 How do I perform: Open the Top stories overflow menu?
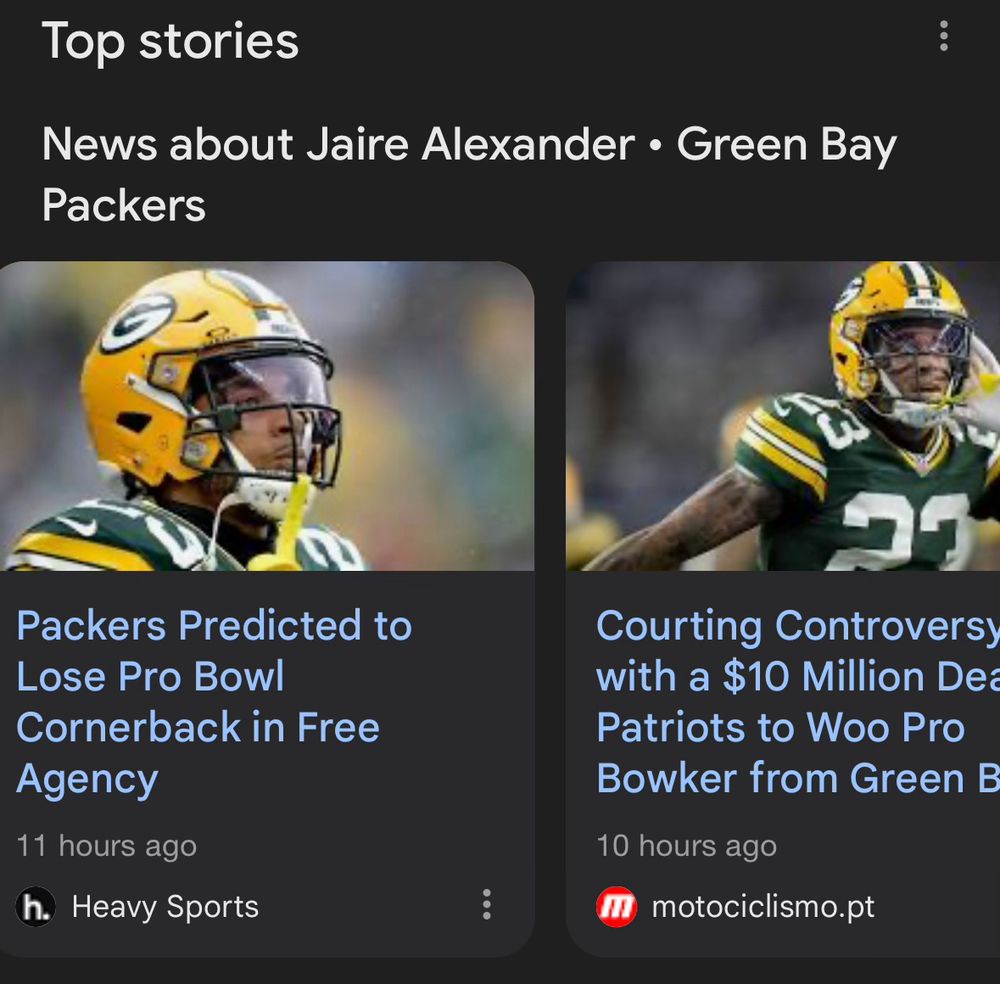[943, 37]
